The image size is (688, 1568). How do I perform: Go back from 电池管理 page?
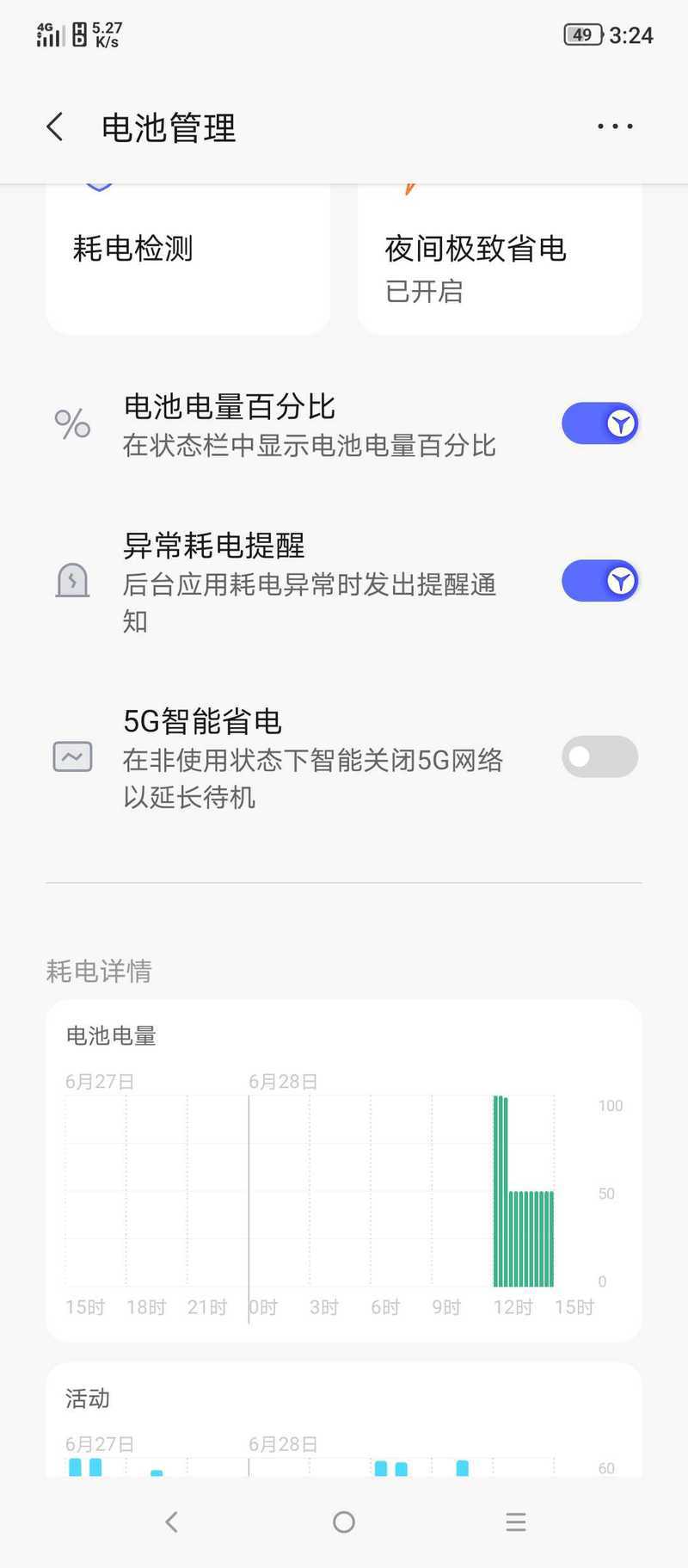coord(55,127)
